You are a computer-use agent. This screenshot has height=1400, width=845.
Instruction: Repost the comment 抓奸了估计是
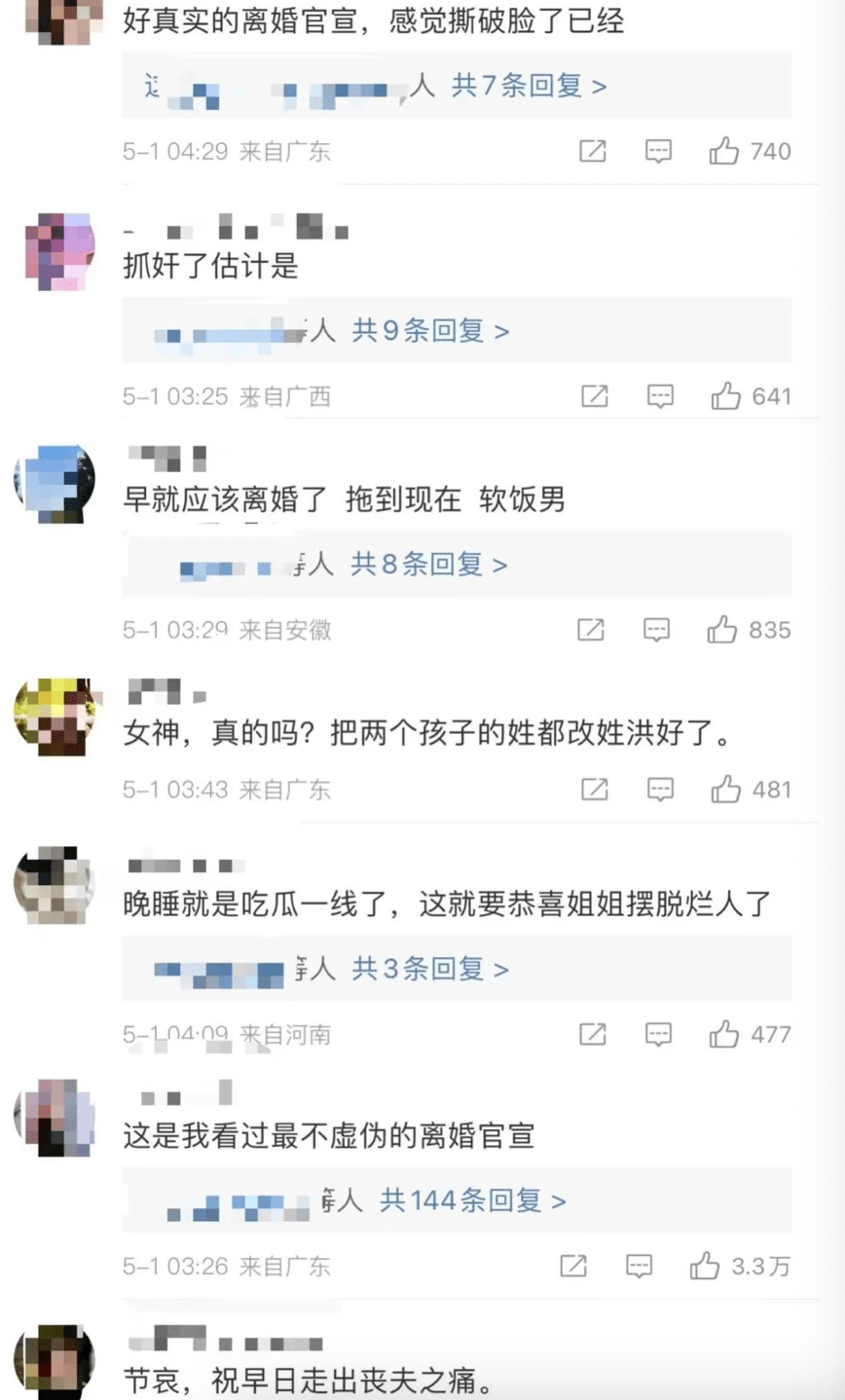594,396
